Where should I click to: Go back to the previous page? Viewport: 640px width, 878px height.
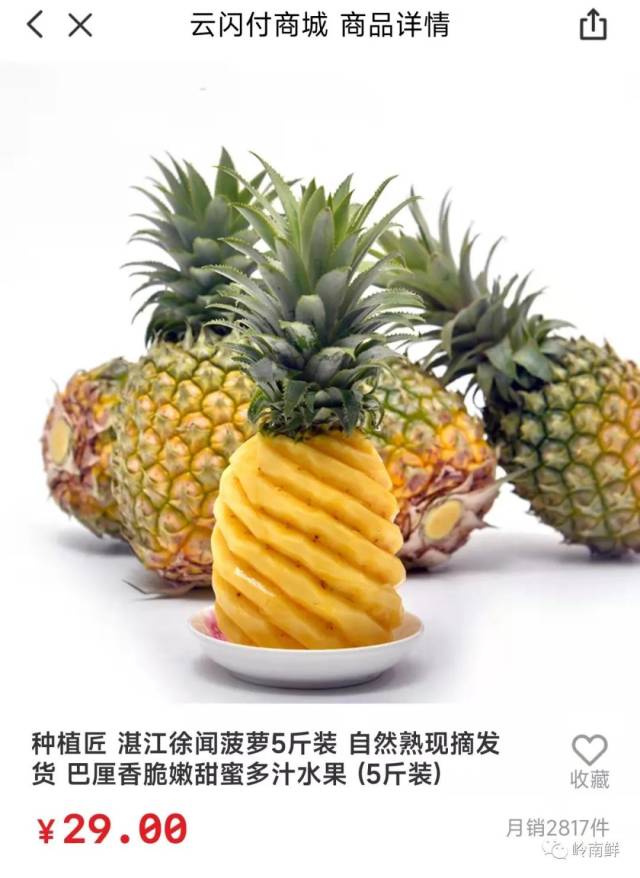click(x=35, y=25)
